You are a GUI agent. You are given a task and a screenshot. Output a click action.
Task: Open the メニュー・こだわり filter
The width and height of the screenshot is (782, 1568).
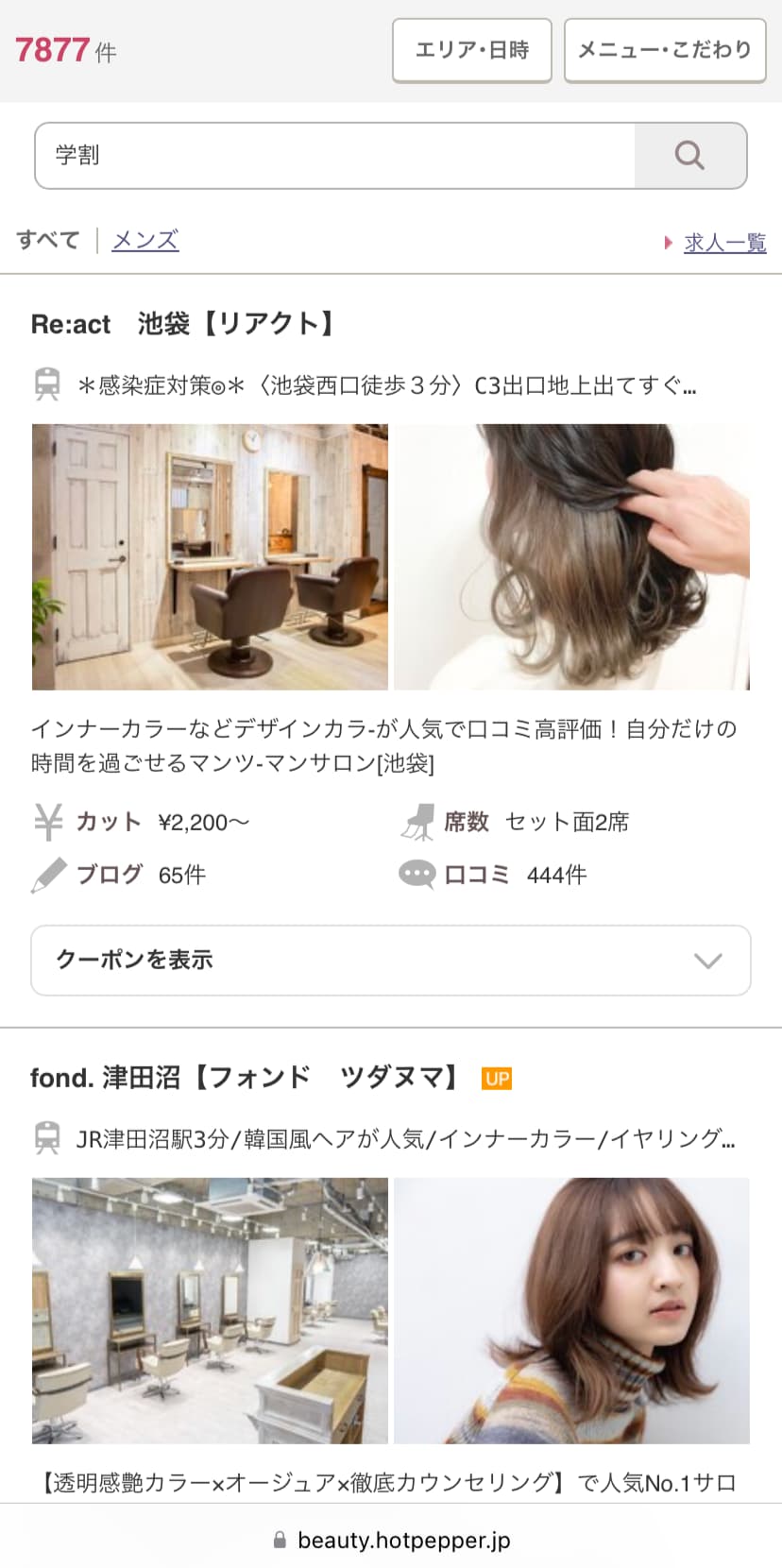665,50
